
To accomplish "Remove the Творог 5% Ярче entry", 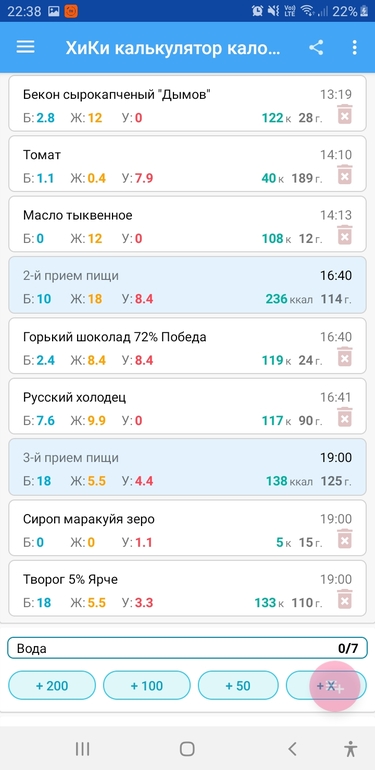I will pyautogui.click(x=345, y=599).
